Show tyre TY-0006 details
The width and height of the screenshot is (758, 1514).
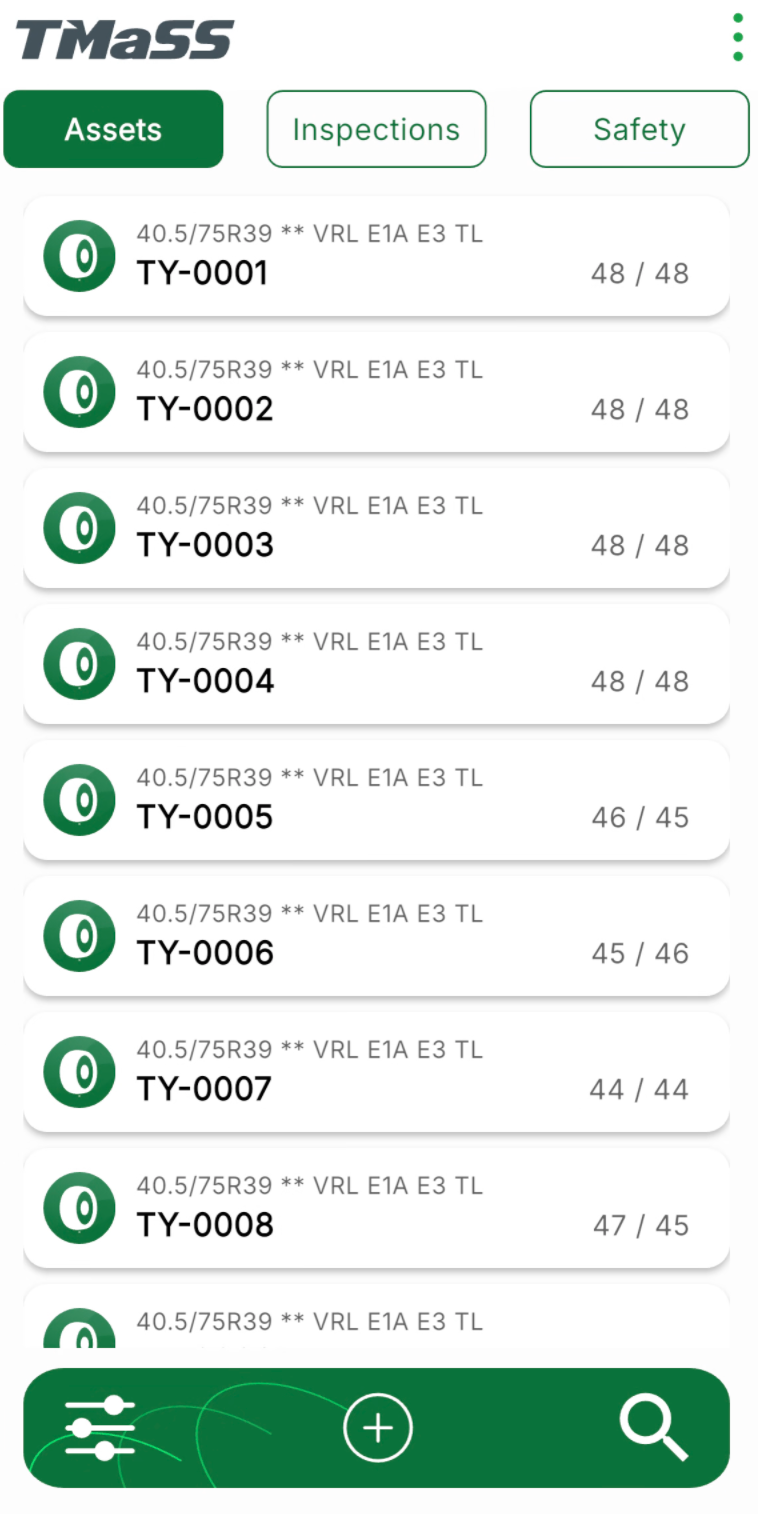pos(376,936)
